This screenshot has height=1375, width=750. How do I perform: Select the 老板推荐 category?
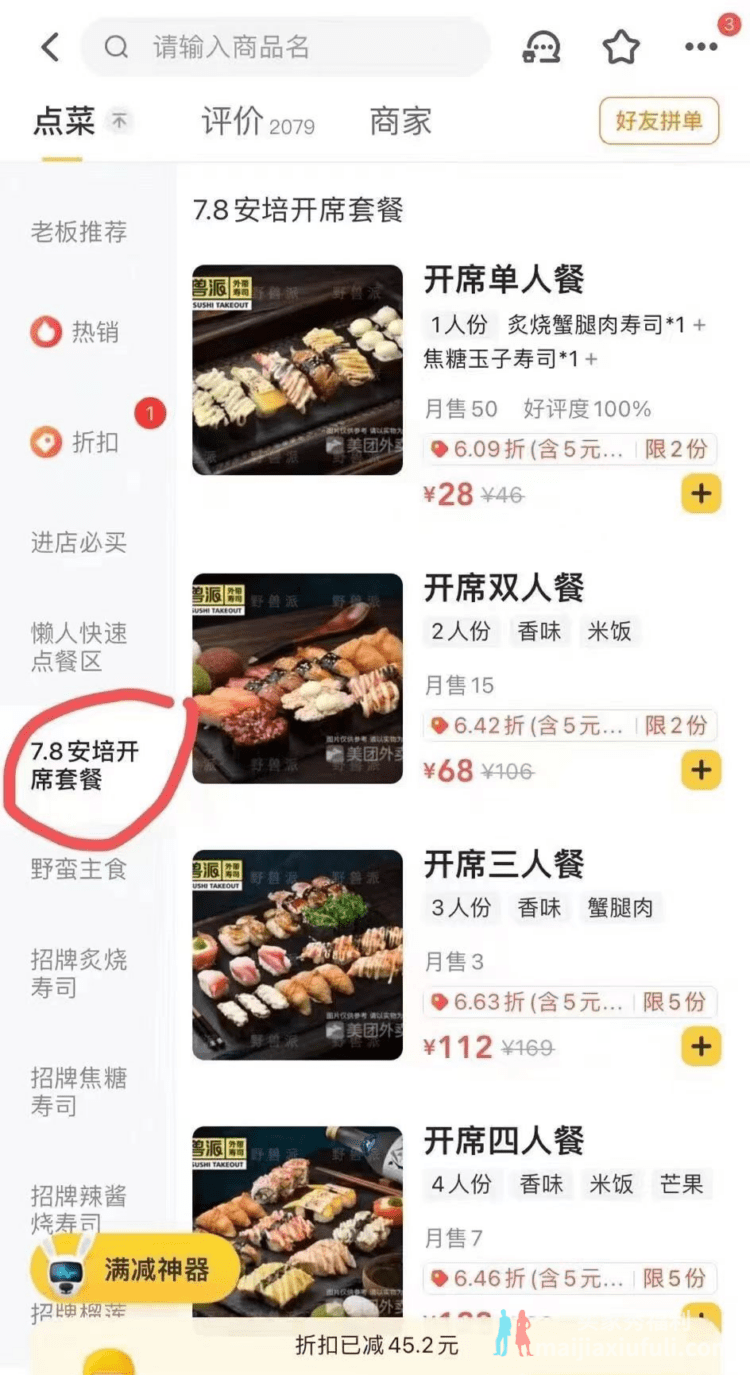(x=79, y=232)
